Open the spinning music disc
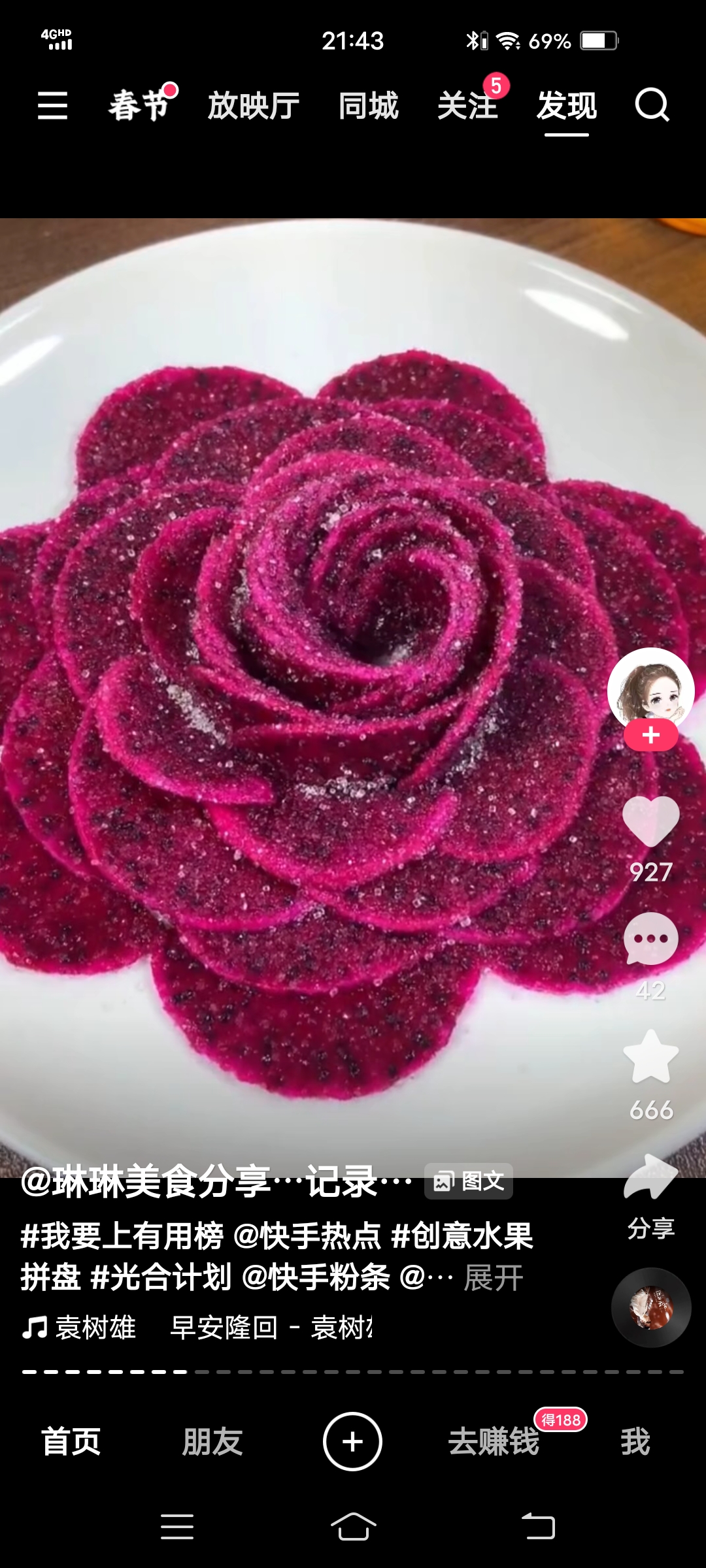This screenshot has height=1568, width=706. [x=650, y=1307]
